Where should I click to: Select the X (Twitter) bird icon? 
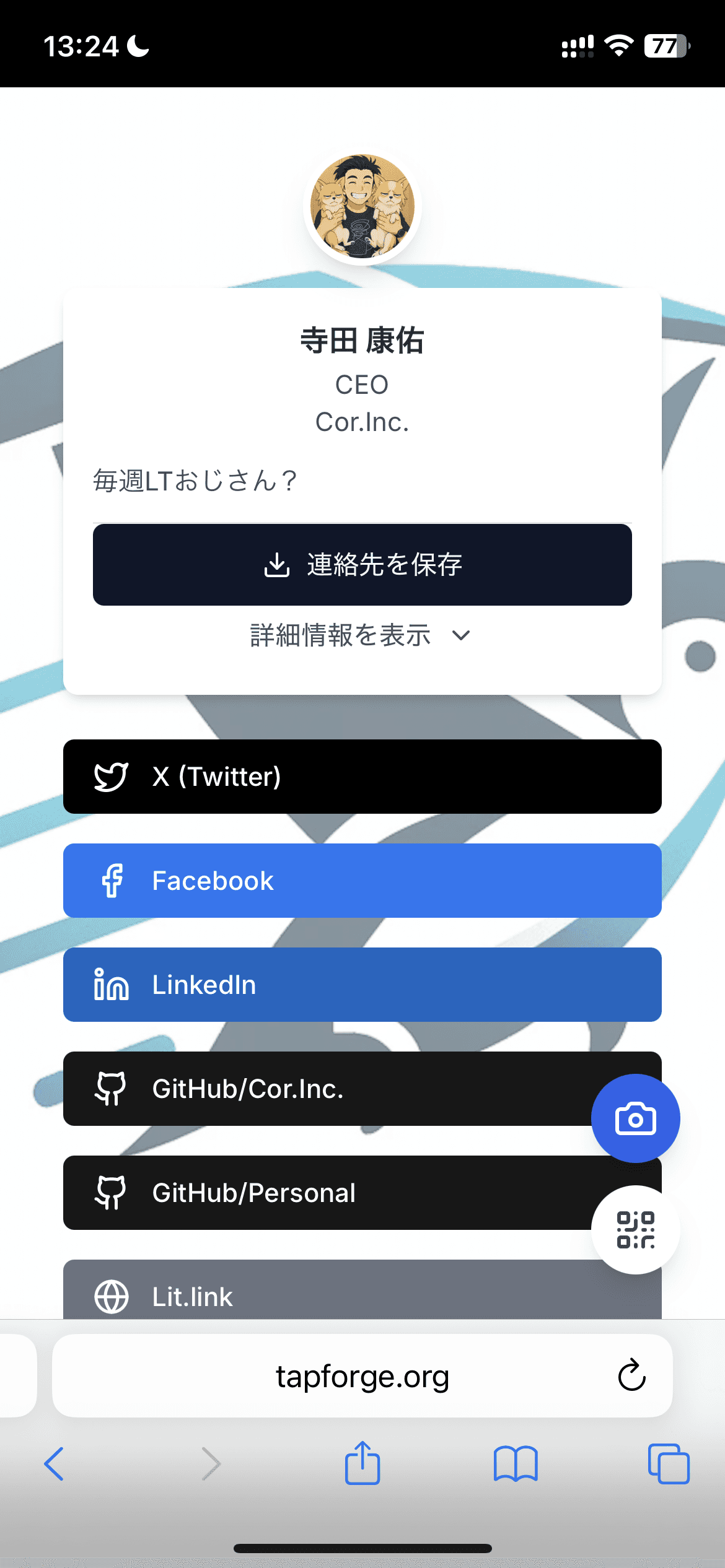[112, 776]
